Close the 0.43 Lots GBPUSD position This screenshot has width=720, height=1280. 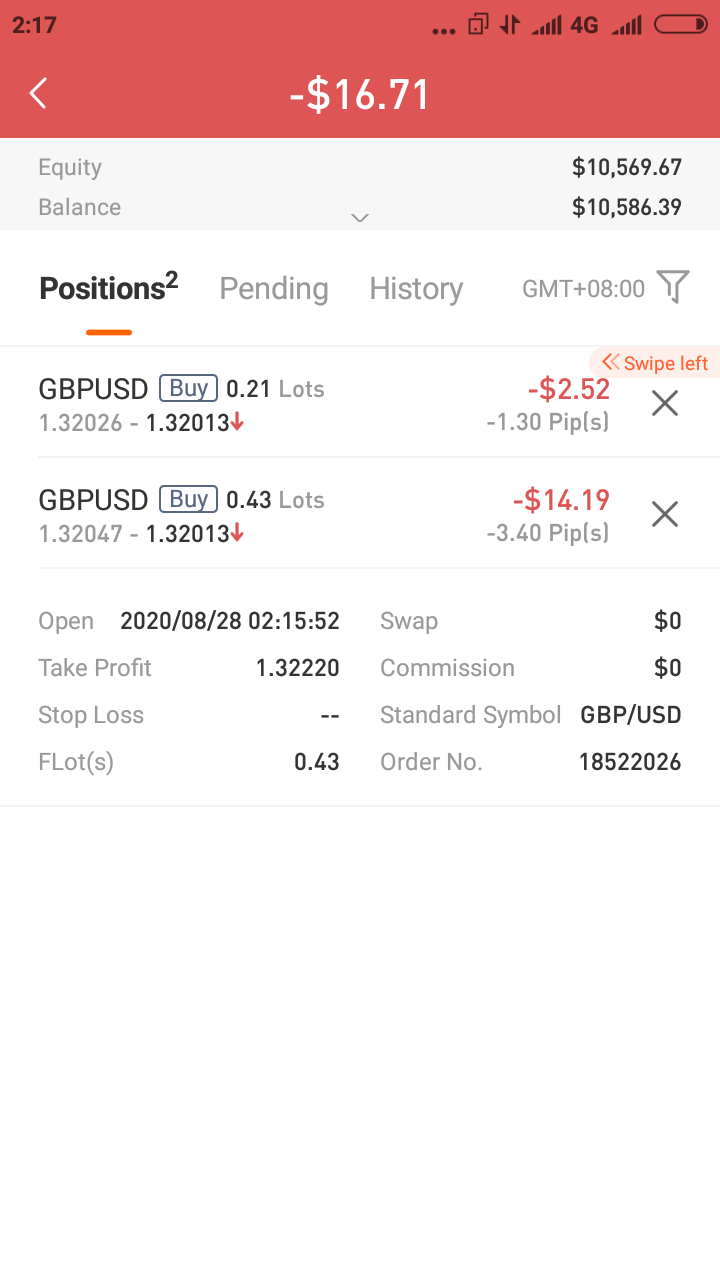[x=665, y=514]
